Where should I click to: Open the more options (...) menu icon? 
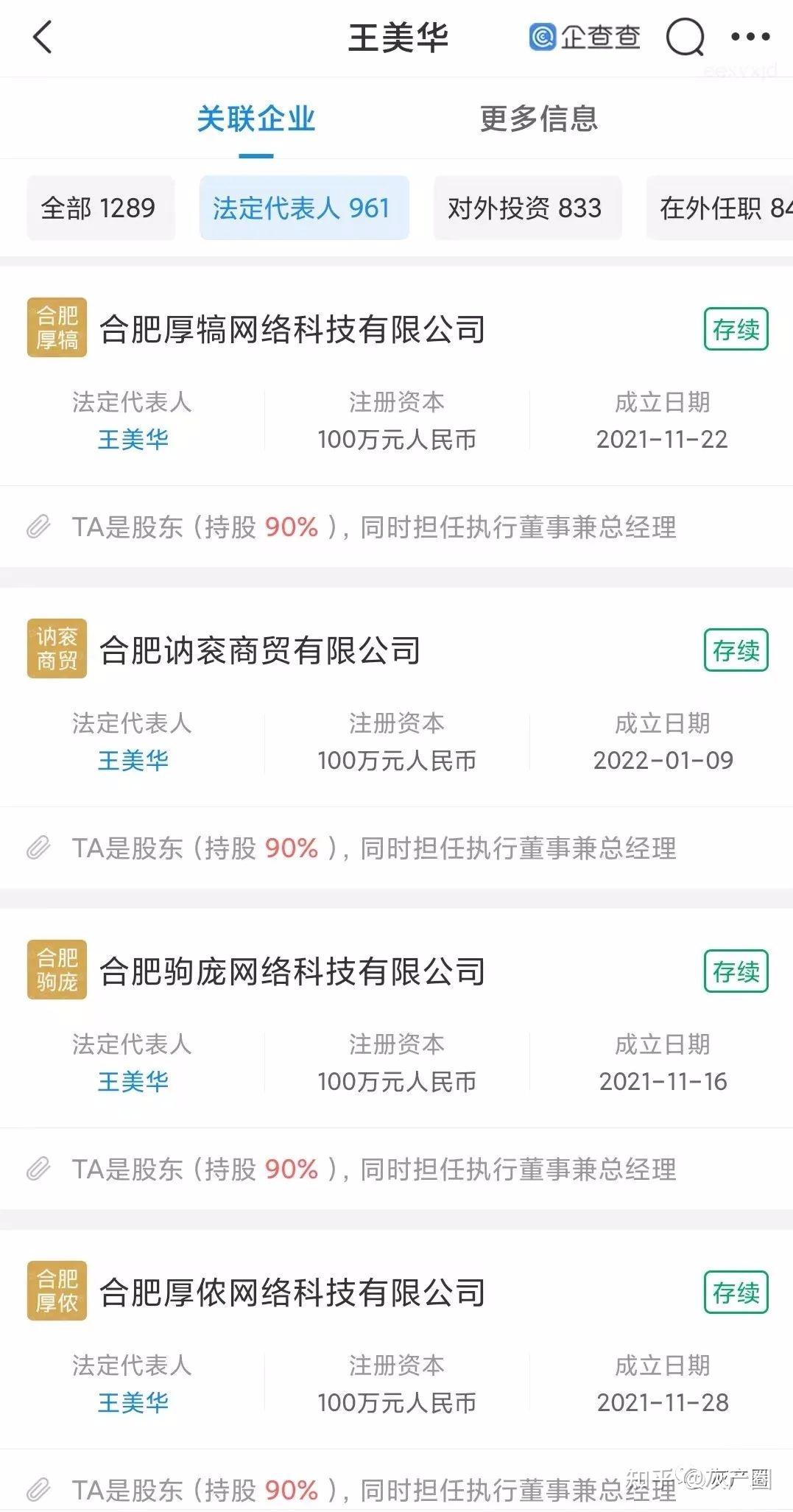tap(750, 38)
